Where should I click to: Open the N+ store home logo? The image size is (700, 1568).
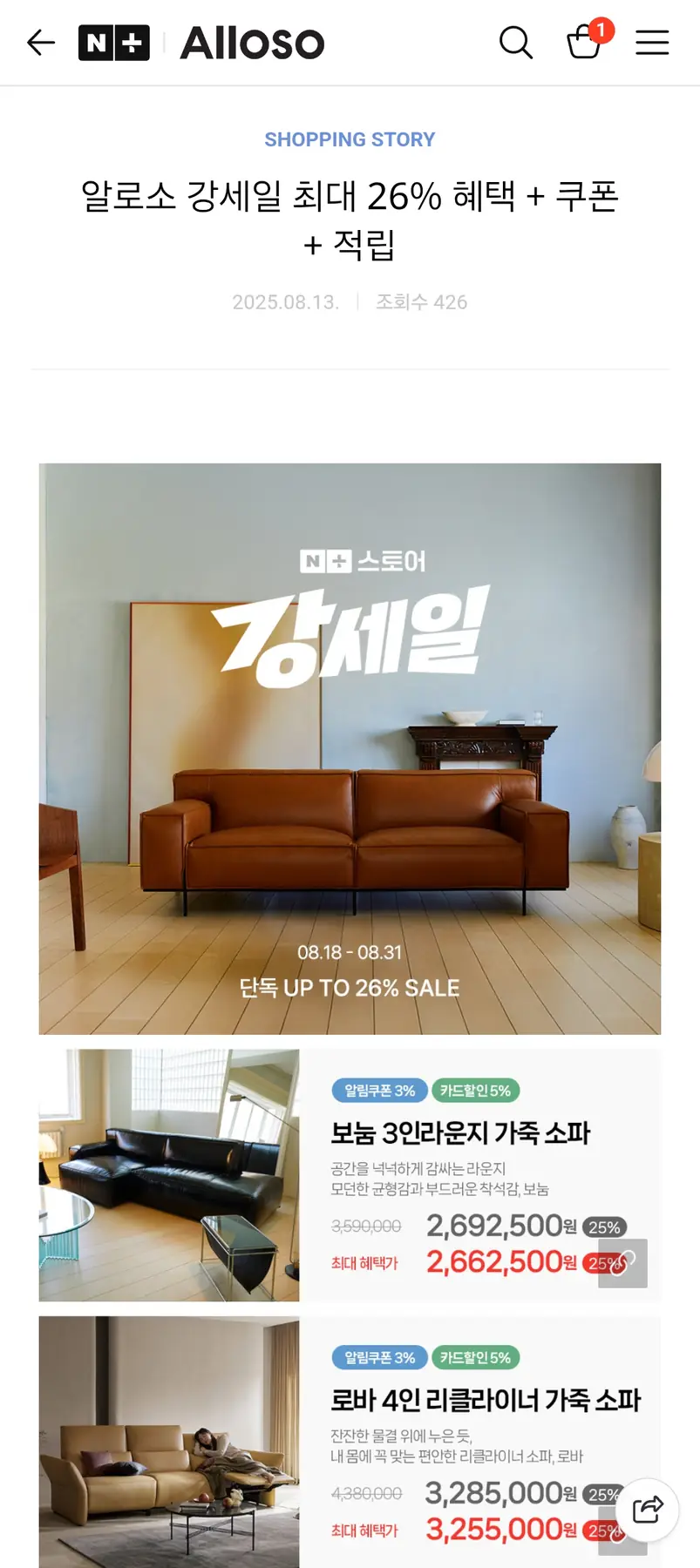pos(113,42)
